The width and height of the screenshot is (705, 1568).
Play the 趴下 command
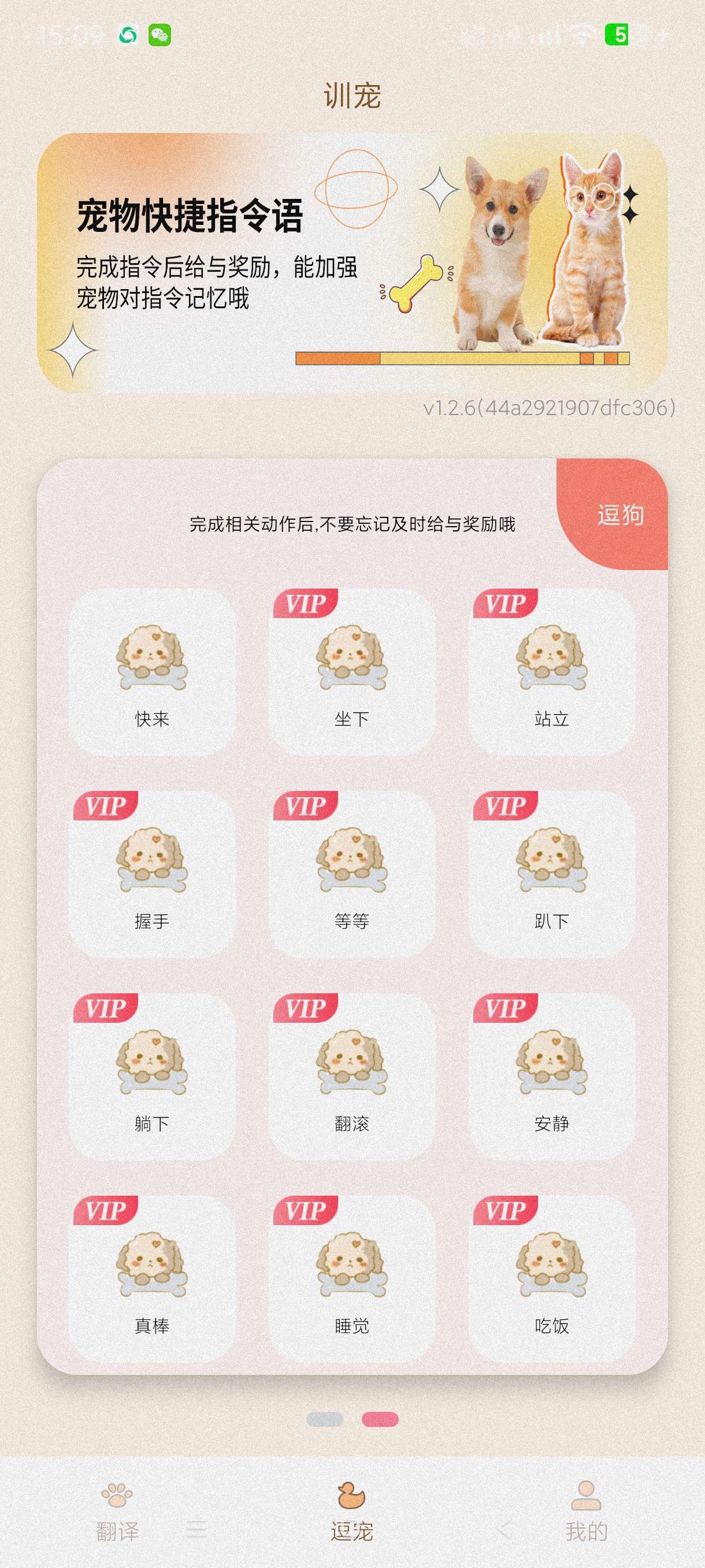[x=551, y=874]
